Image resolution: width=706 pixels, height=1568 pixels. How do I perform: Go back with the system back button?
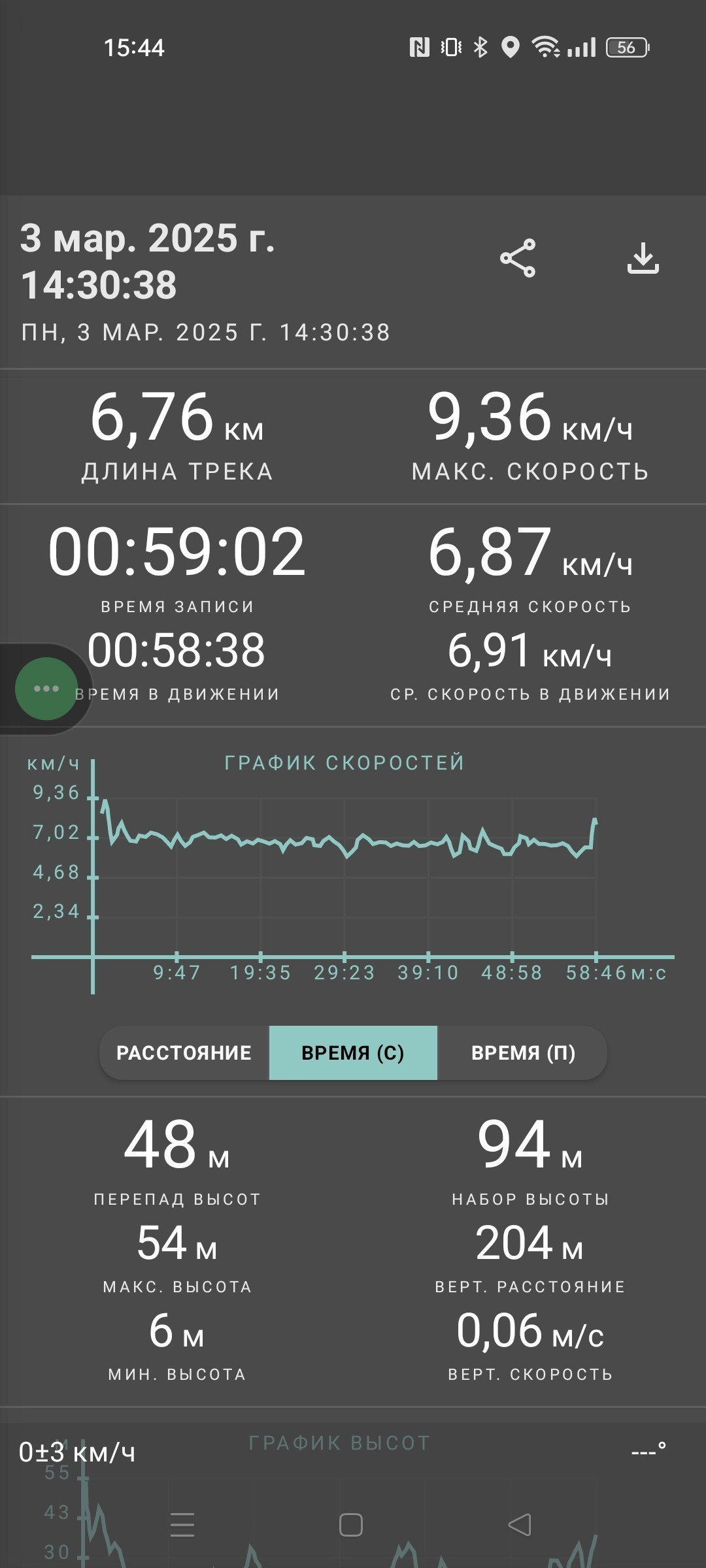(520, 1525)
